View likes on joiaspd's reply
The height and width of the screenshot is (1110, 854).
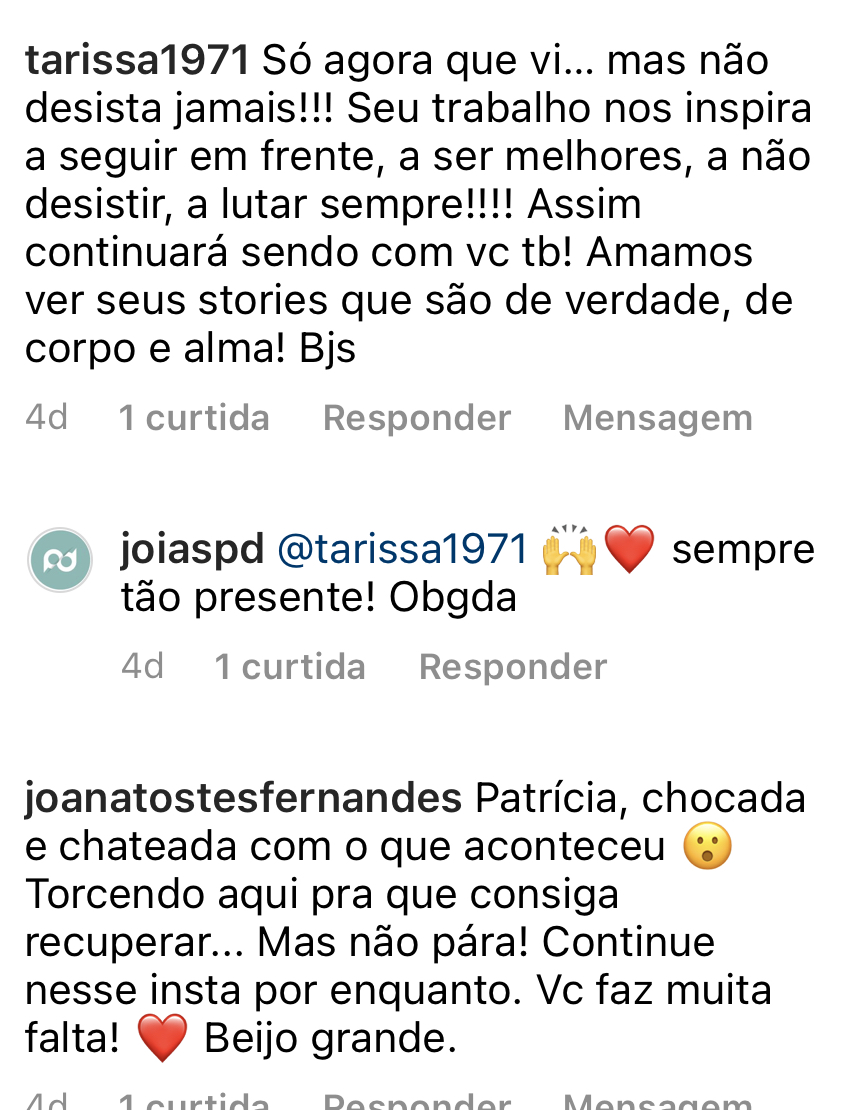pos(290,667)
